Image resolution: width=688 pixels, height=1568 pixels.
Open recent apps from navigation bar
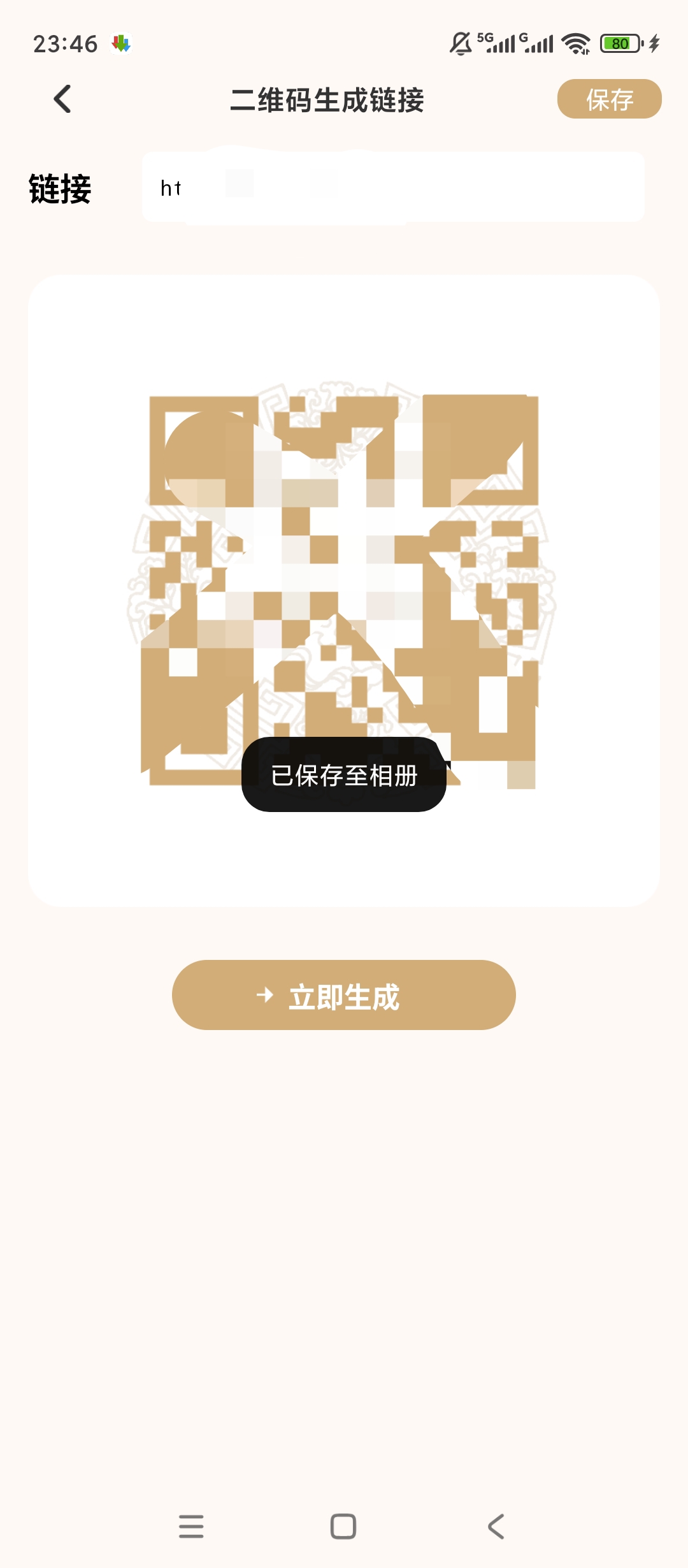click(191, 1527)
